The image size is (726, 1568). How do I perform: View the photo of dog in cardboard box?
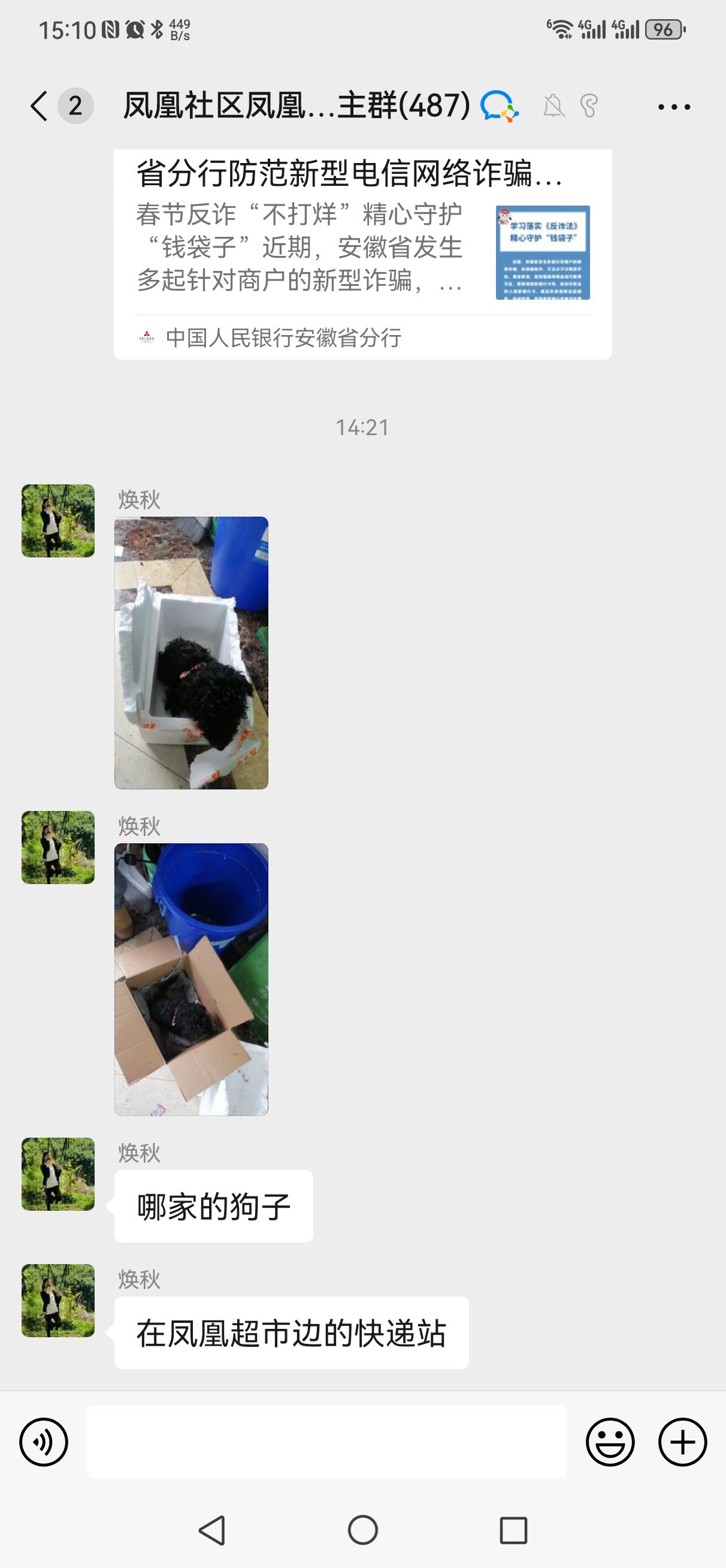click(191, 979)
